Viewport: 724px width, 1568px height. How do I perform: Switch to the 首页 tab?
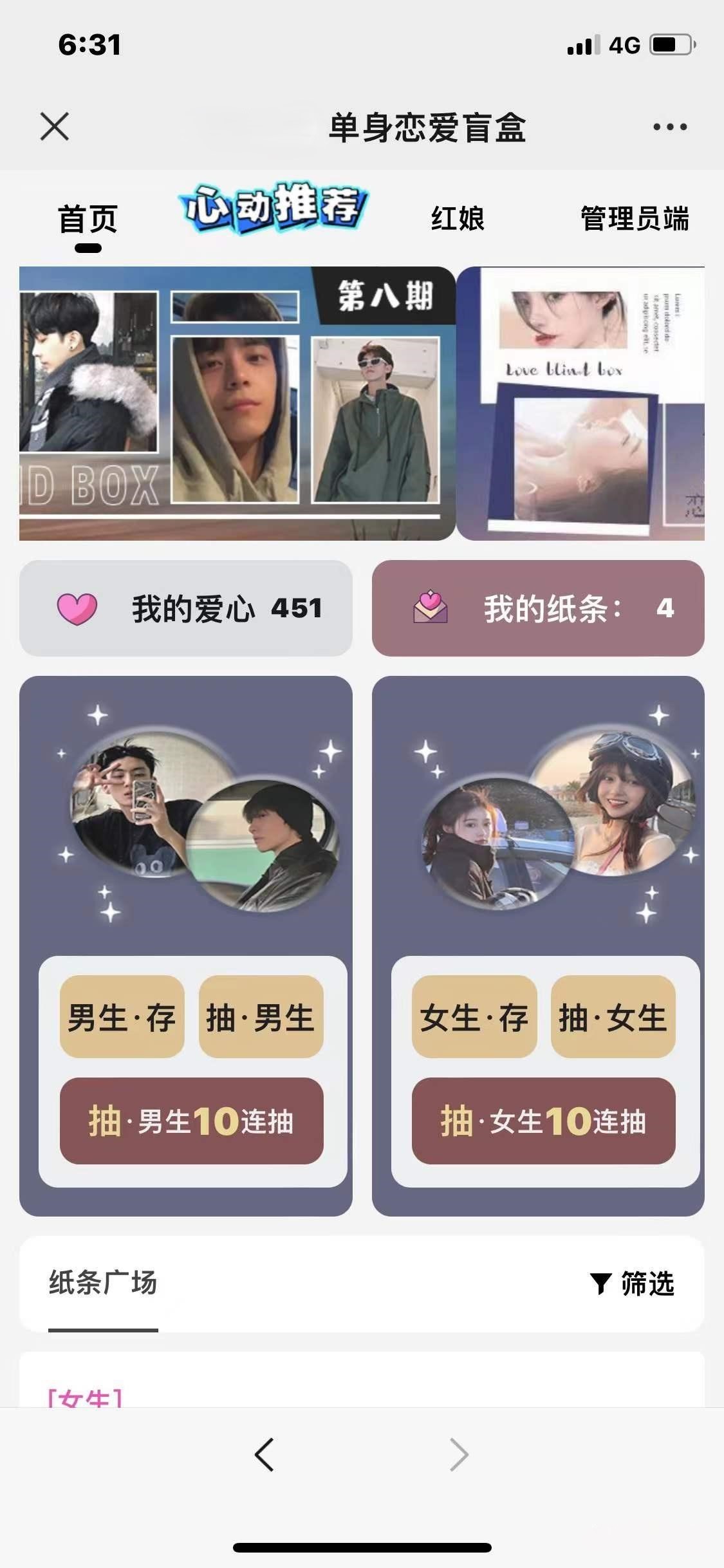tap(88, 219)
